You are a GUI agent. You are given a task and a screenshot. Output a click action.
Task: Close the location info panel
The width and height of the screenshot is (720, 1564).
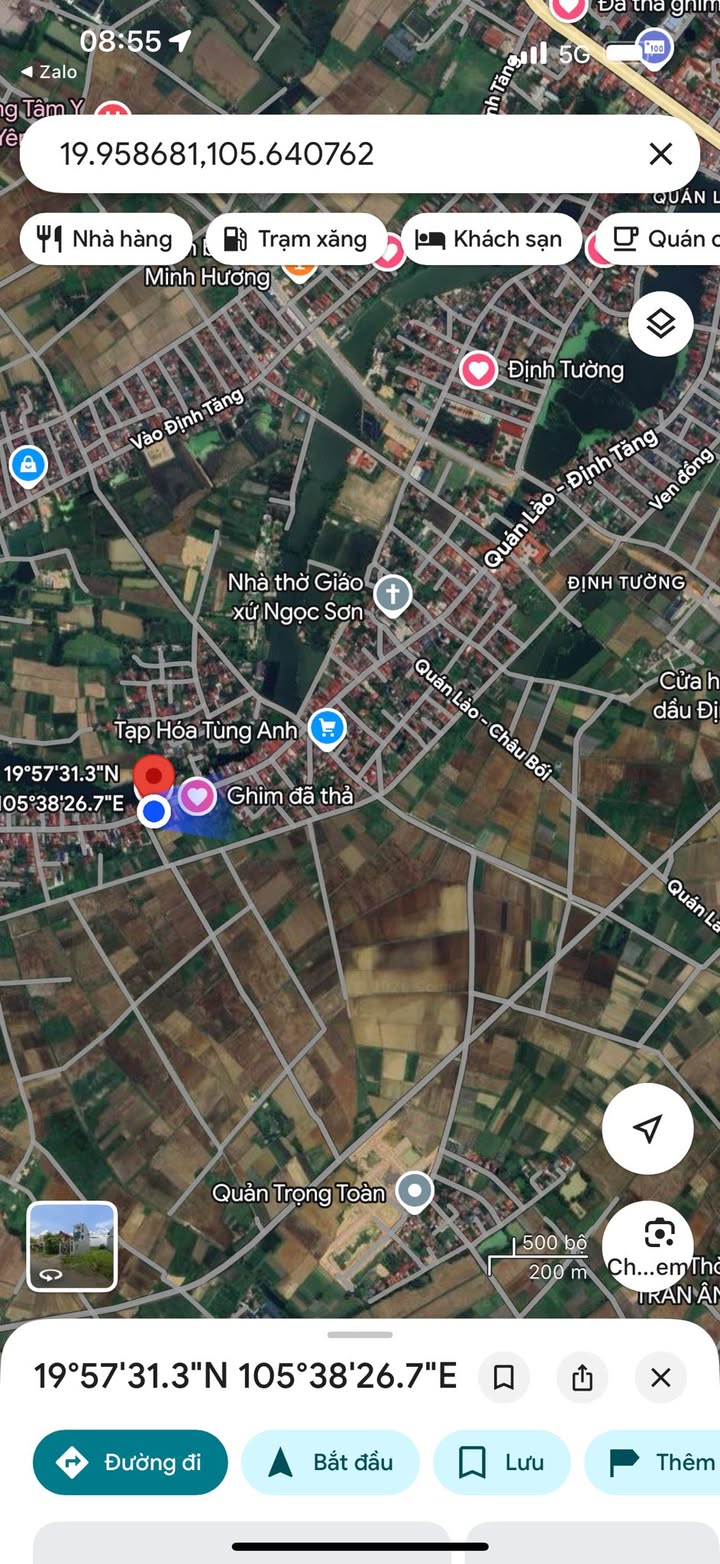point(660,1378)
